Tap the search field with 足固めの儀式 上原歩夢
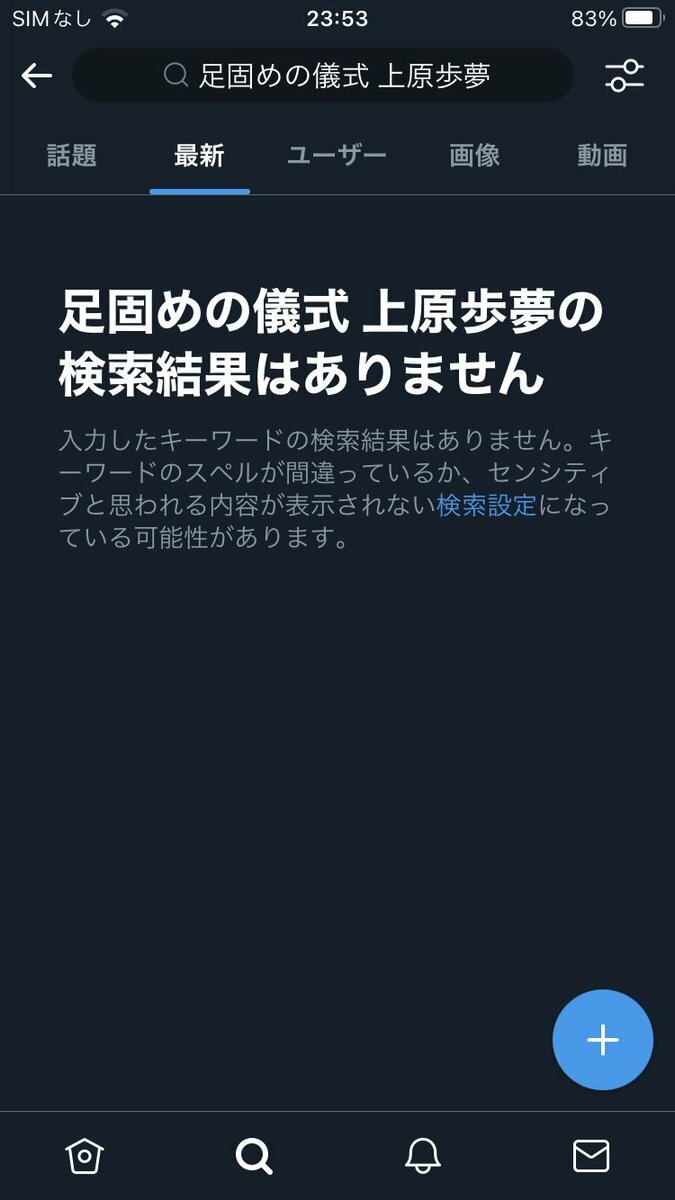675x1200 pixels. (324, 76)
